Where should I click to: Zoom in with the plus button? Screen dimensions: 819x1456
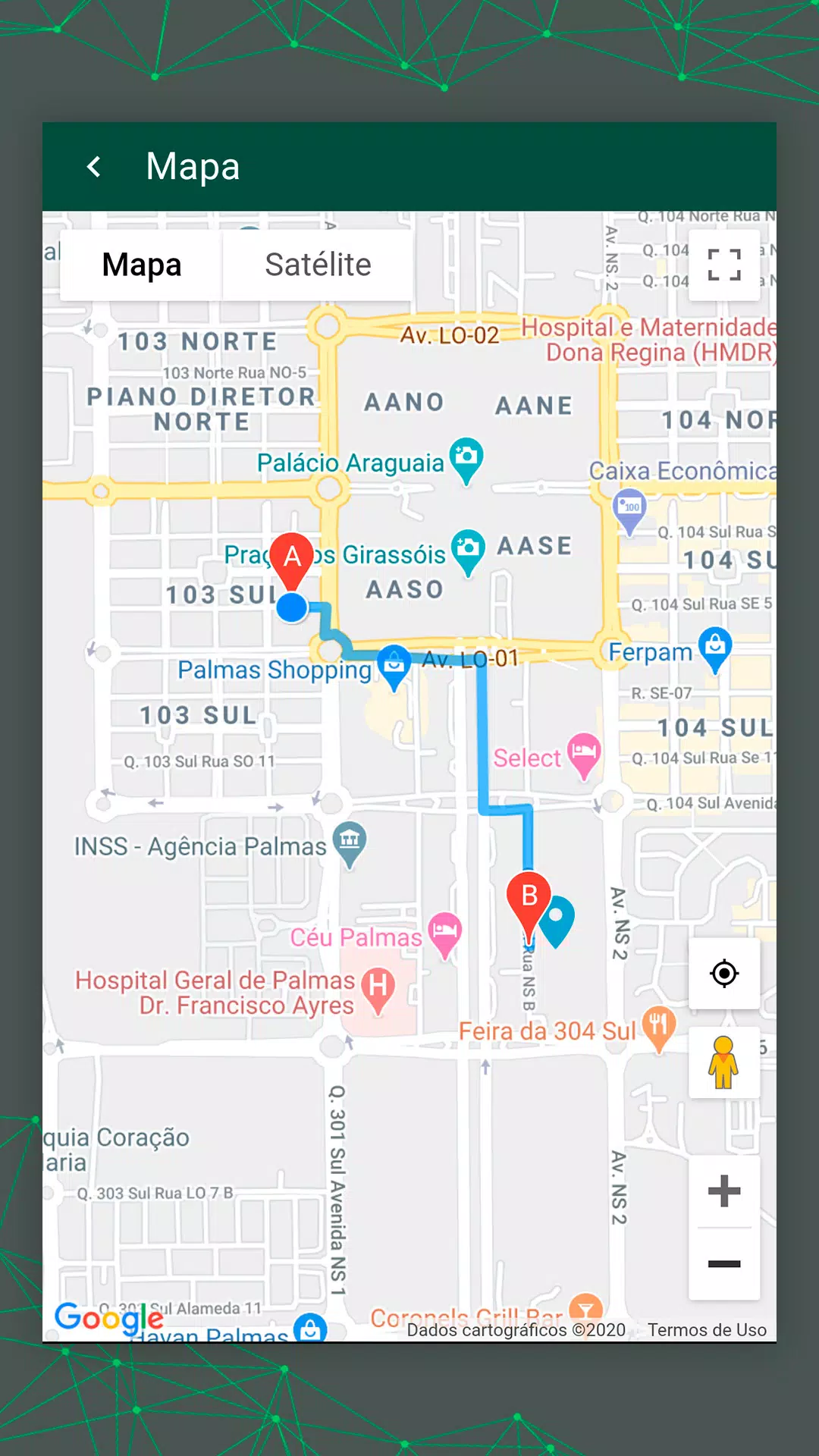point(724,1191)
